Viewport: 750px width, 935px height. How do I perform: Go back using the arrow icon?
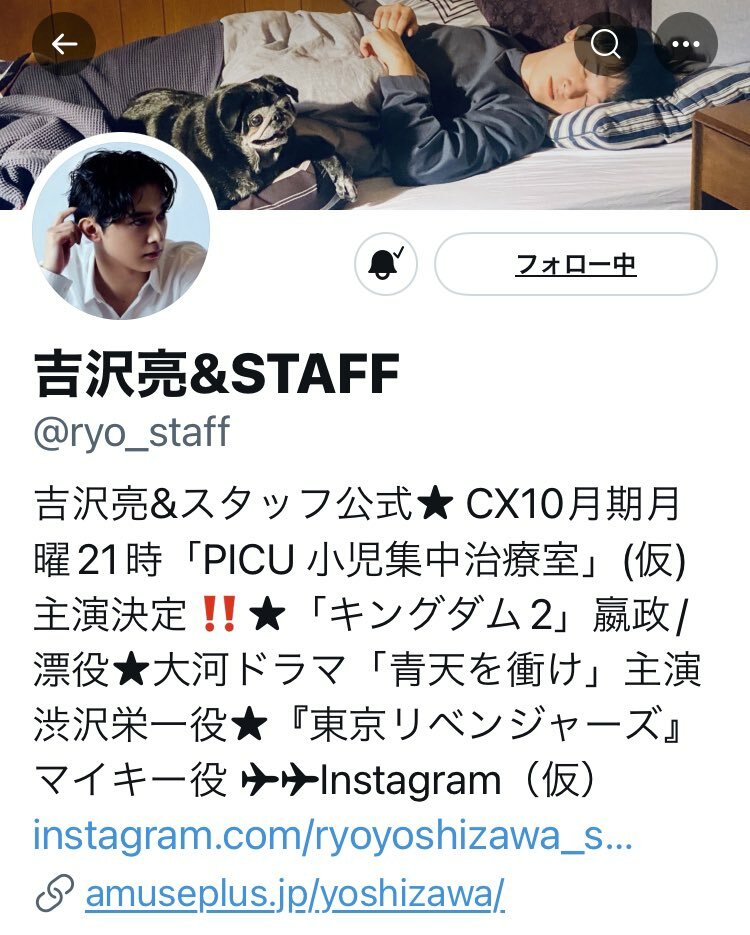tap(64, 44)
